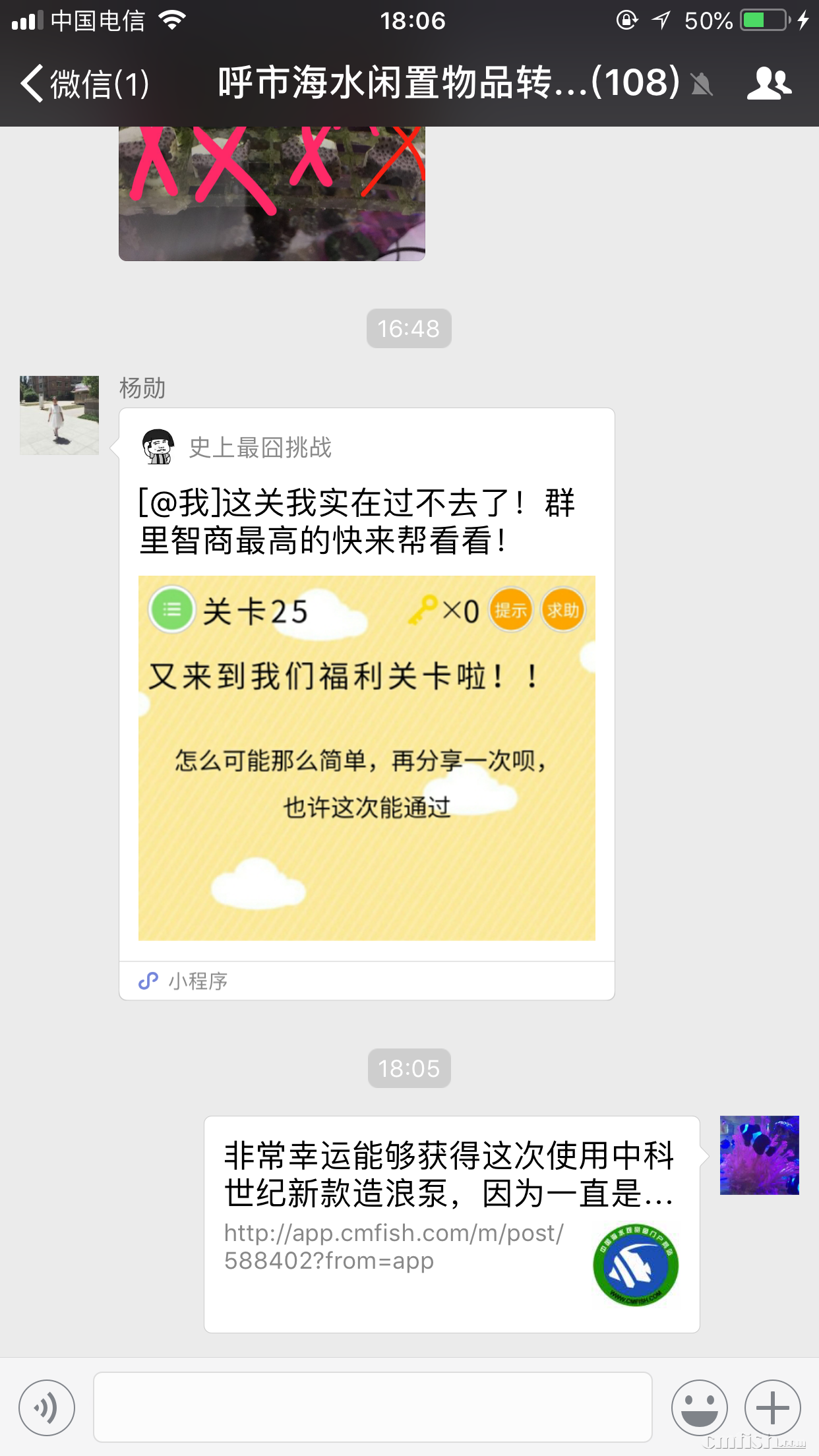
Task: Open the emoji sticker panel
Action: pyautogui.click(x=699, y=1408)
